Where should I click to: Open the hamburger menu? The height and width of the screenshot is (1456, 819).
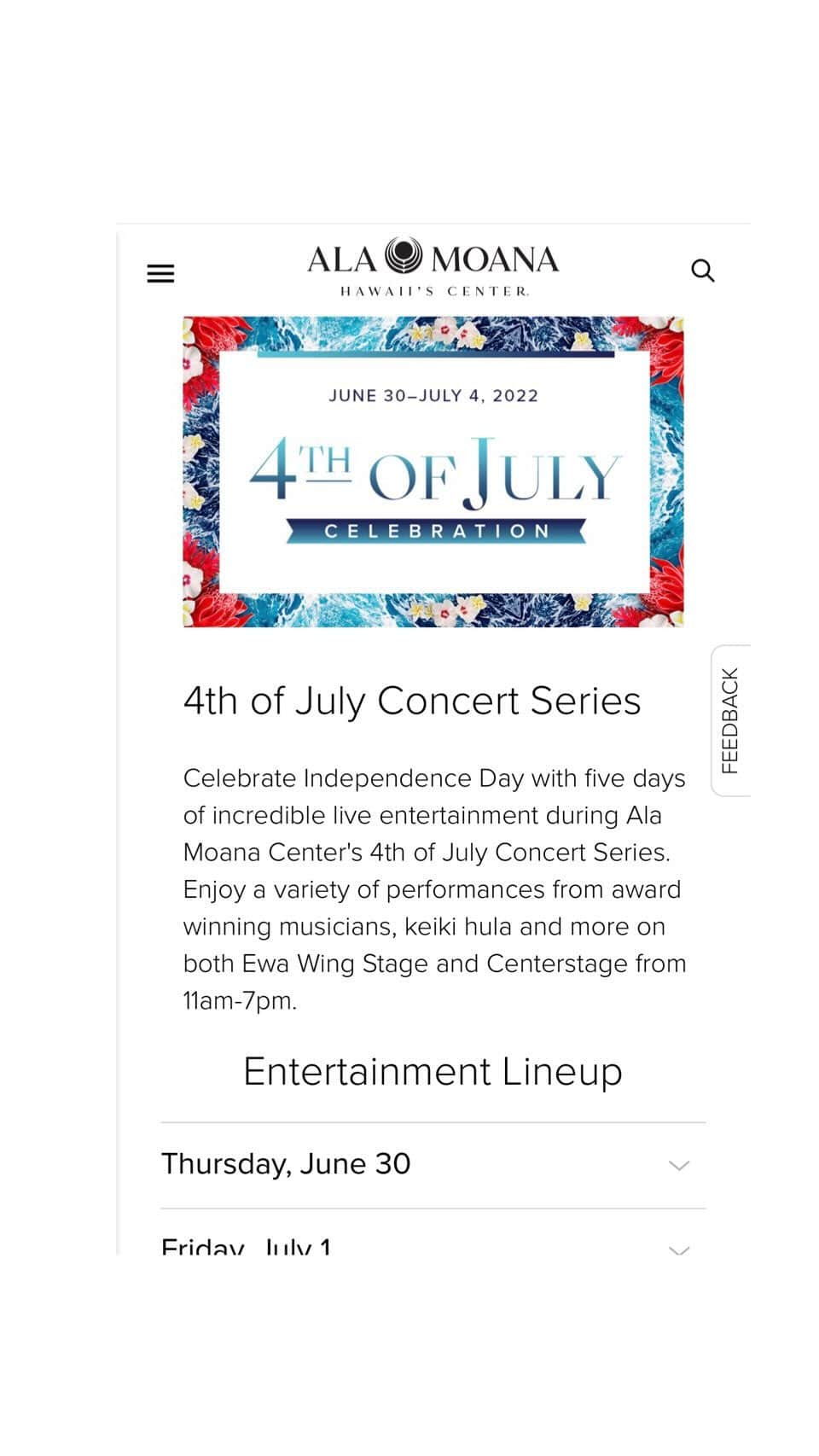160,273
